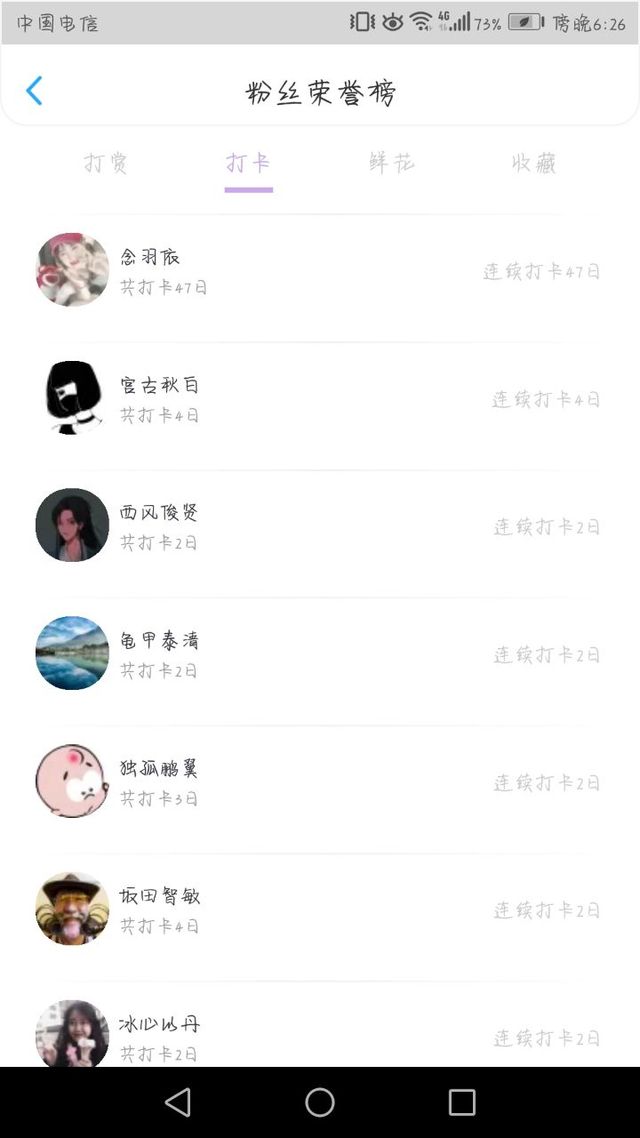The height and width of the screenshot is (1138, 640).
Task: Go back using the blue arrow
Action: [x=34, y=91]
